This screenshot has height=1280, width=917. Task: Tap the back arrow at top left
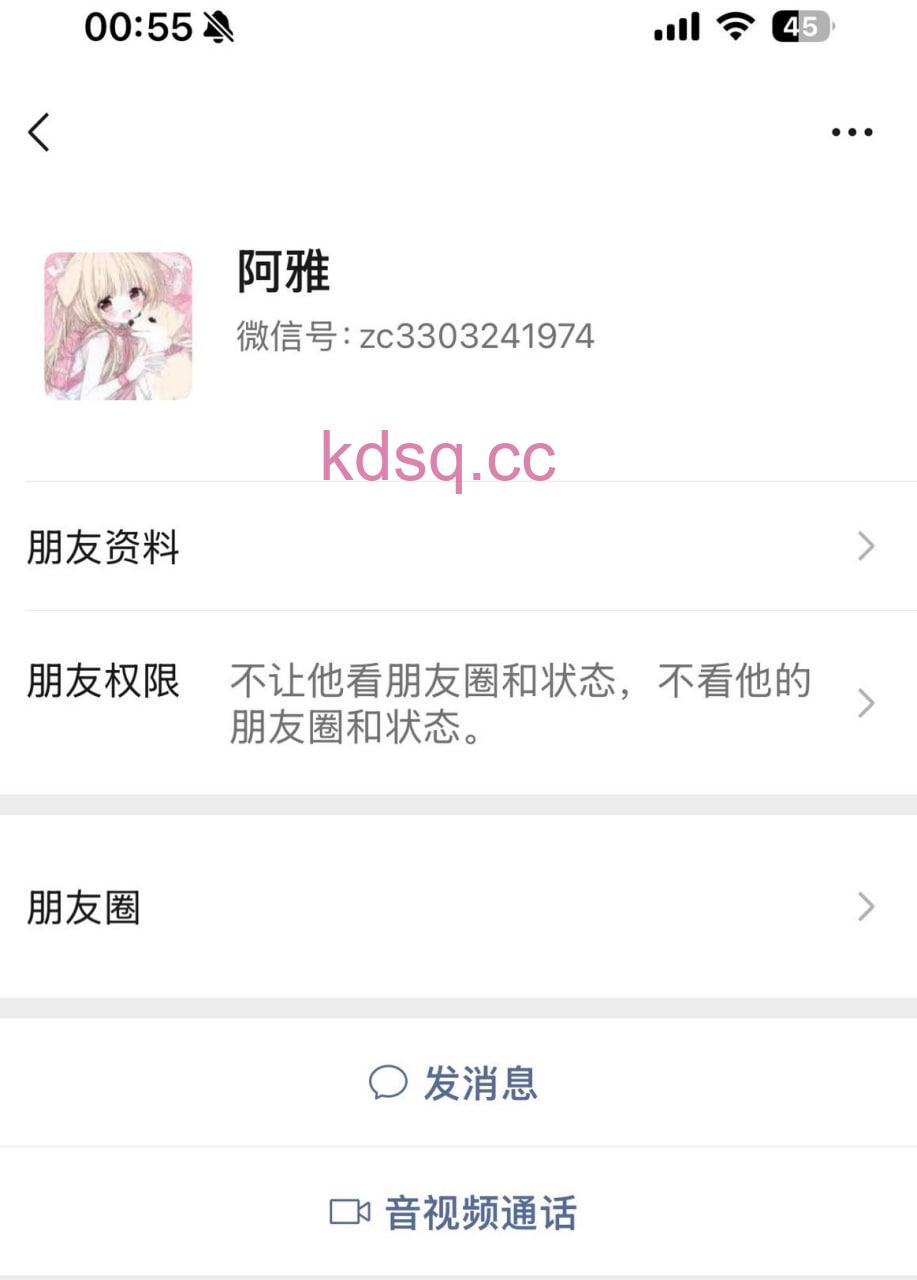[x=38, y=131]
